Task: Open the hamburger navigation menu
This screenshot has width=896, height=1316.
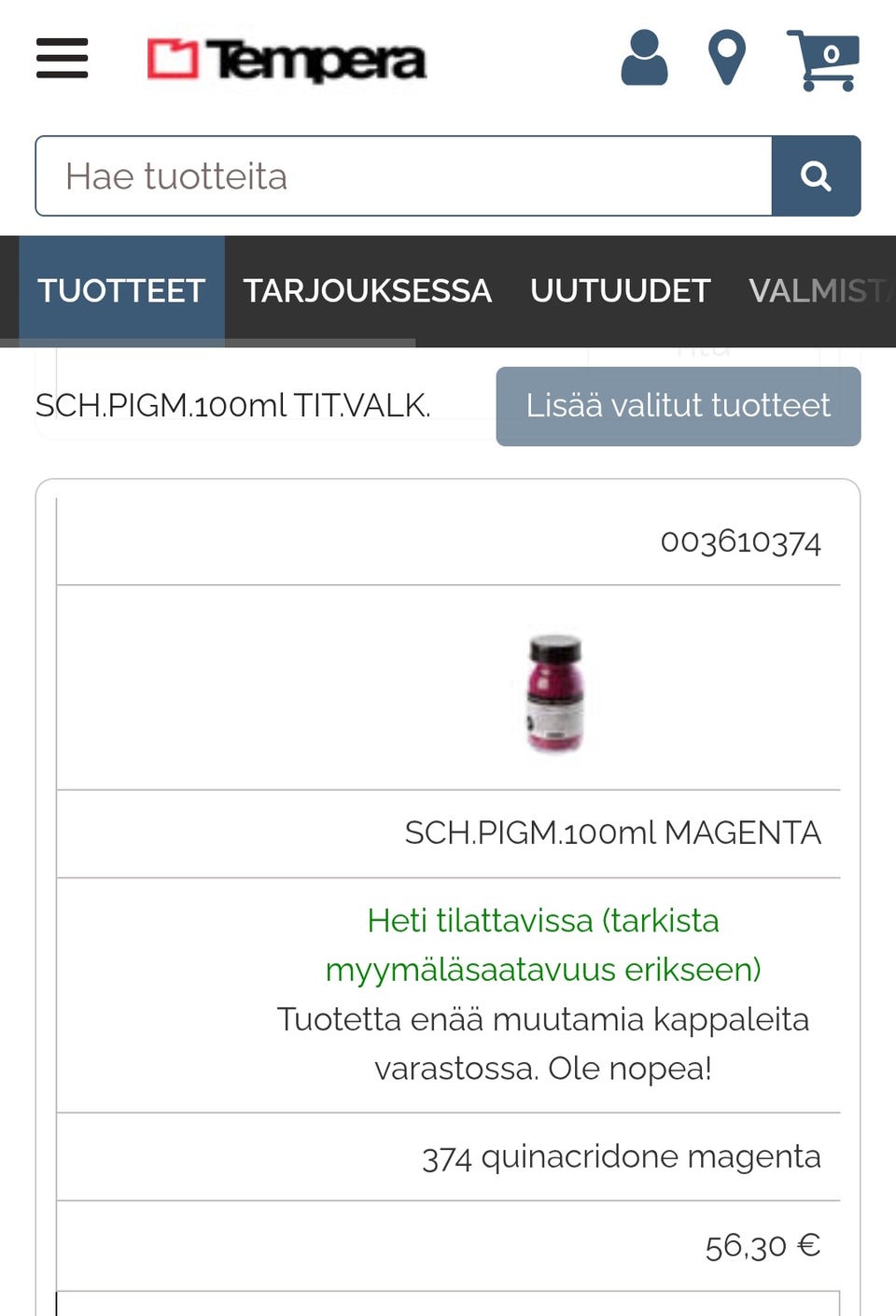Action: click(x=61, y=58)
